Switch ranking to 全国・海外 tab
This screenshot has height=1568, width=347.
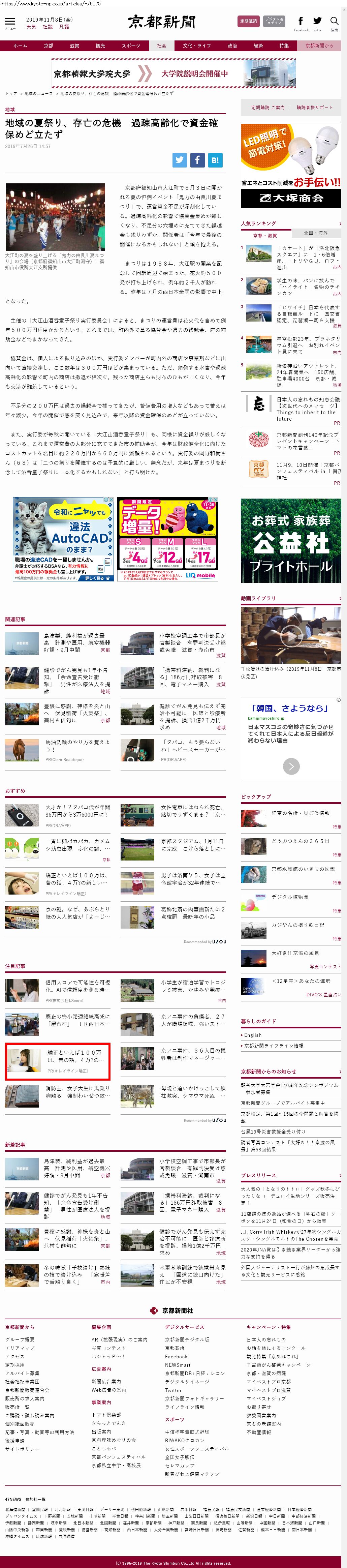(x=315, y=233)
